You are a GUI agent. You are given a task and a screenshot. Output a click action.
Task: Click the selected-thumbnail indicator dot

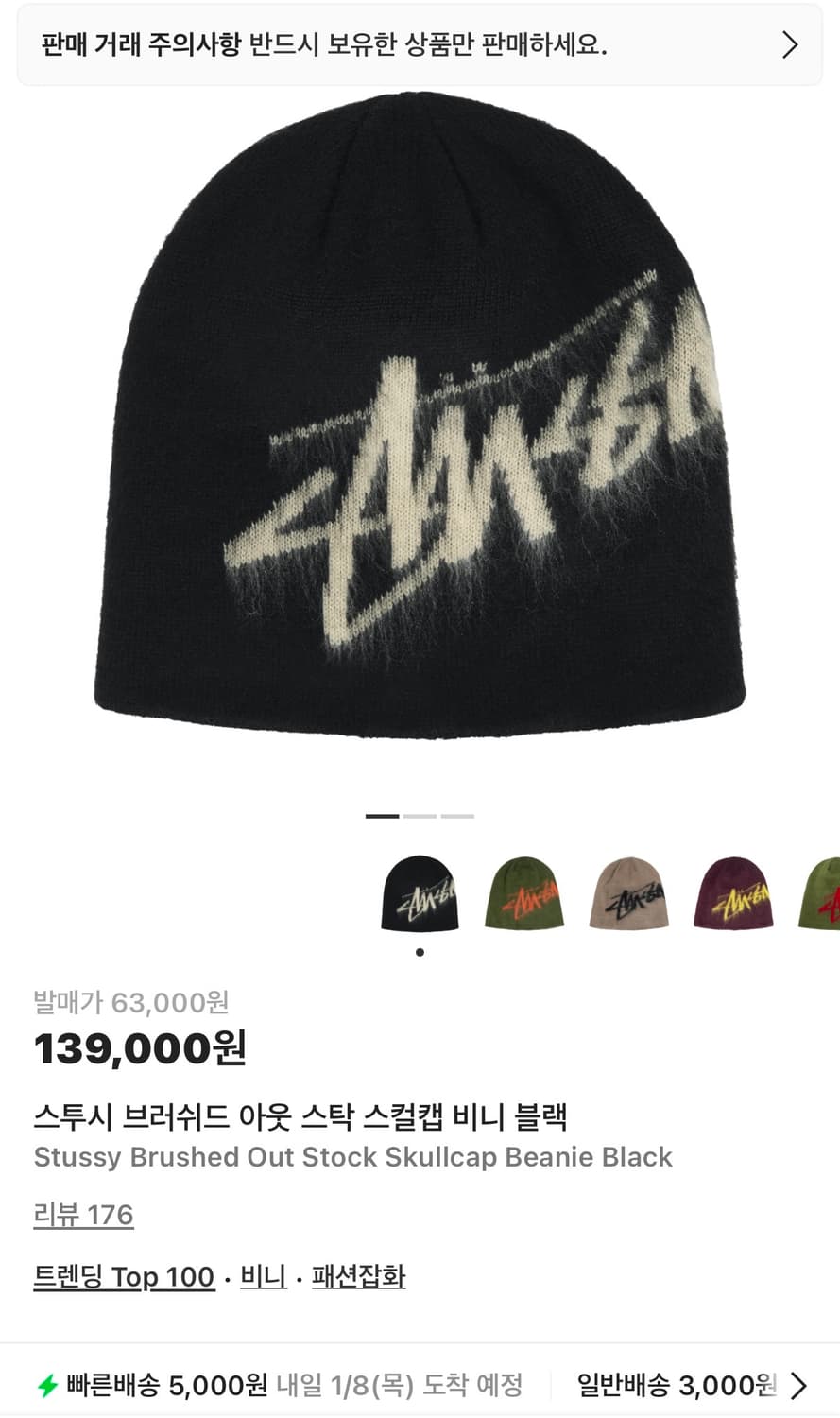tap(420, 953)
